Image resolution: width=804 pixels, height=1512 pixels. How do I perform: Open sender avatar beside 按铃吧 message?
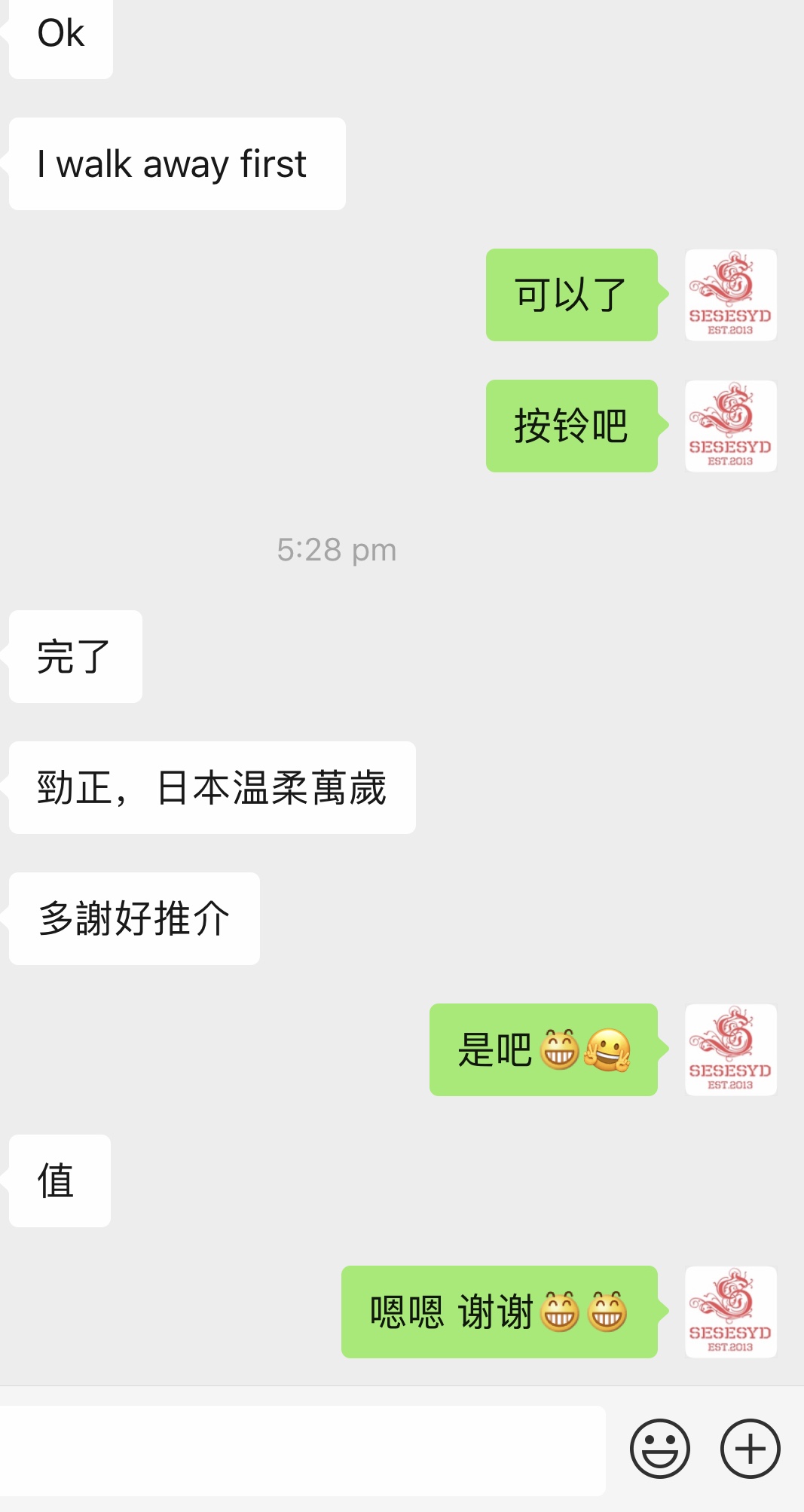tap(730, 426)
